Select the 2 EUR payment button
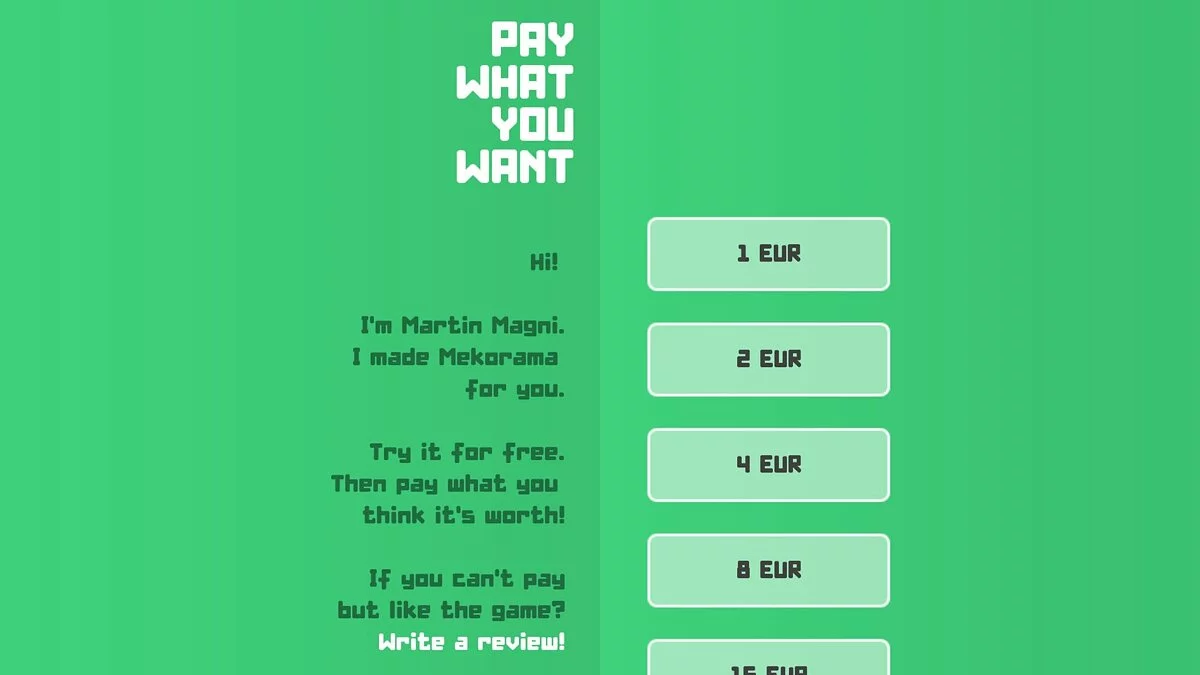 [x=768, y=359]
